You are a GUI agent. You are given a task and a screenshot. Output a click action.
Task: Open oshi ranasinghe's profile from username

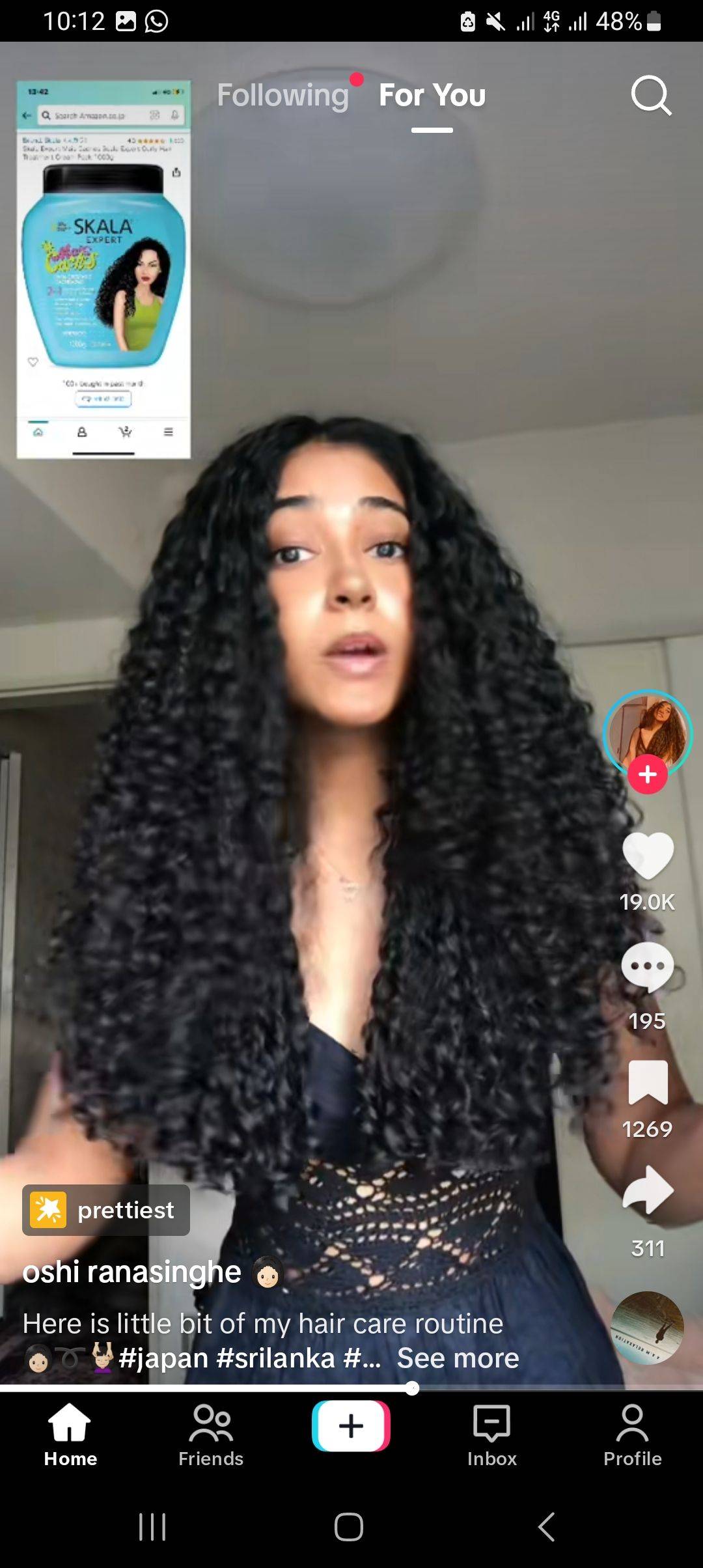[x=131, y=1272]
